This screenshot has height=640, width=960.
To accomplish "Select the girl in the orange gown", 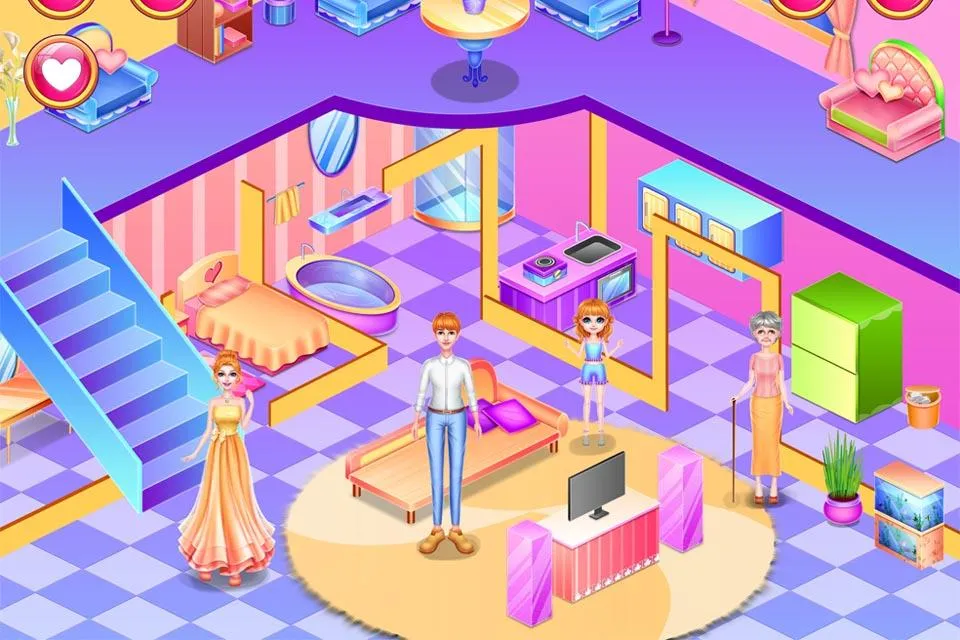I will 226,470.
